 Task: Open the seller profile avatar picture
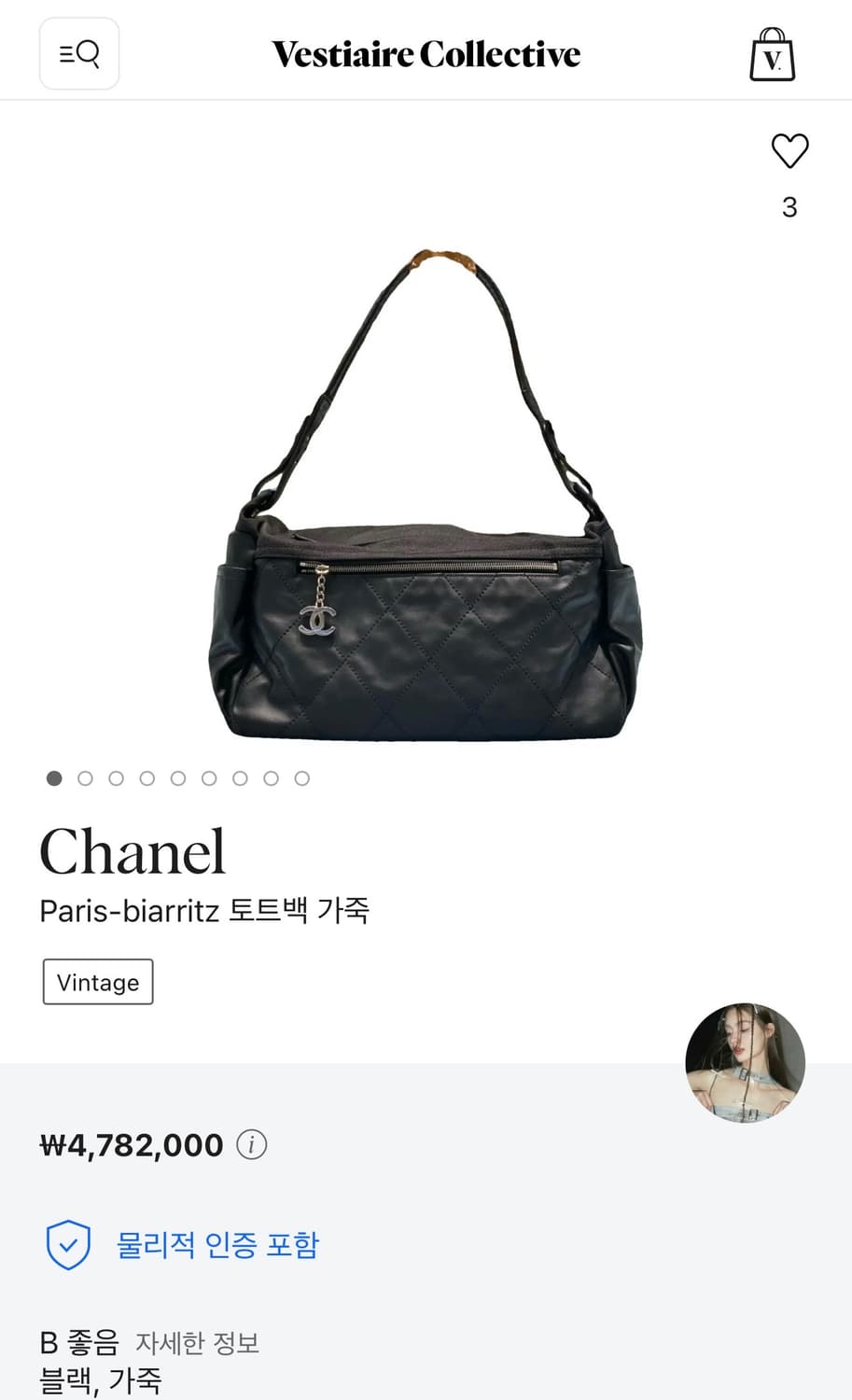[x=745, y=1062]
